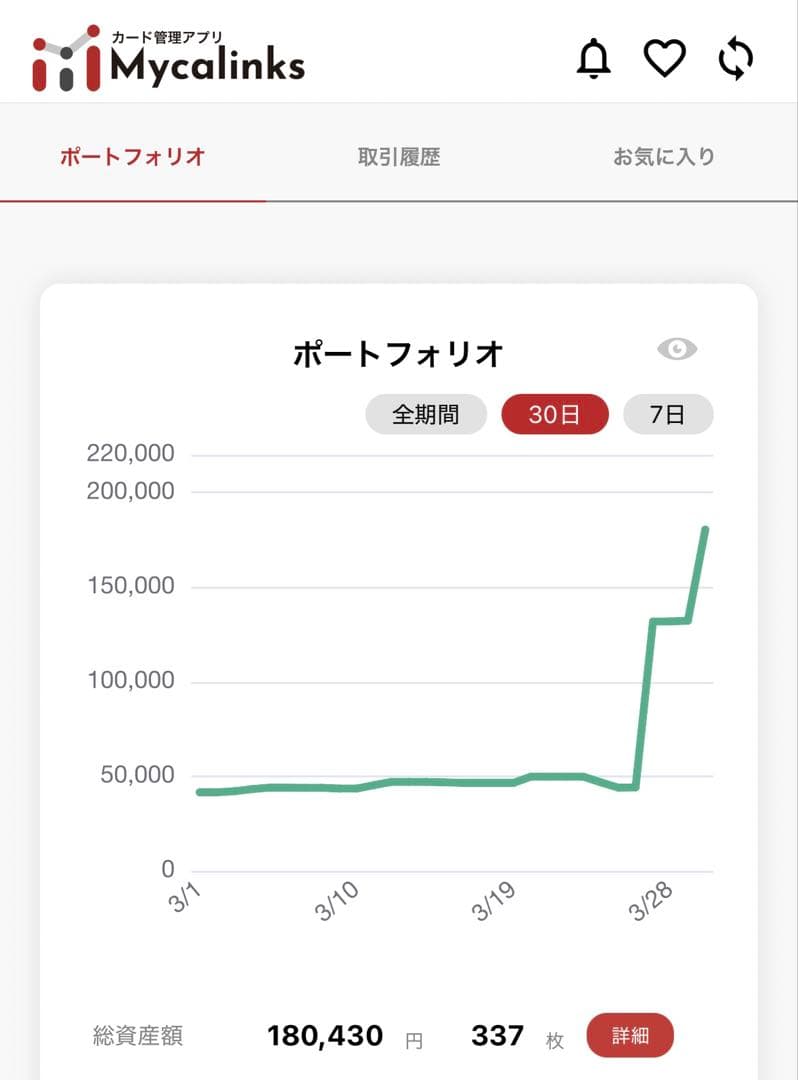Select the 全期間 period option
Screen dimensions: 798x1080
click(x=425, y=413)
